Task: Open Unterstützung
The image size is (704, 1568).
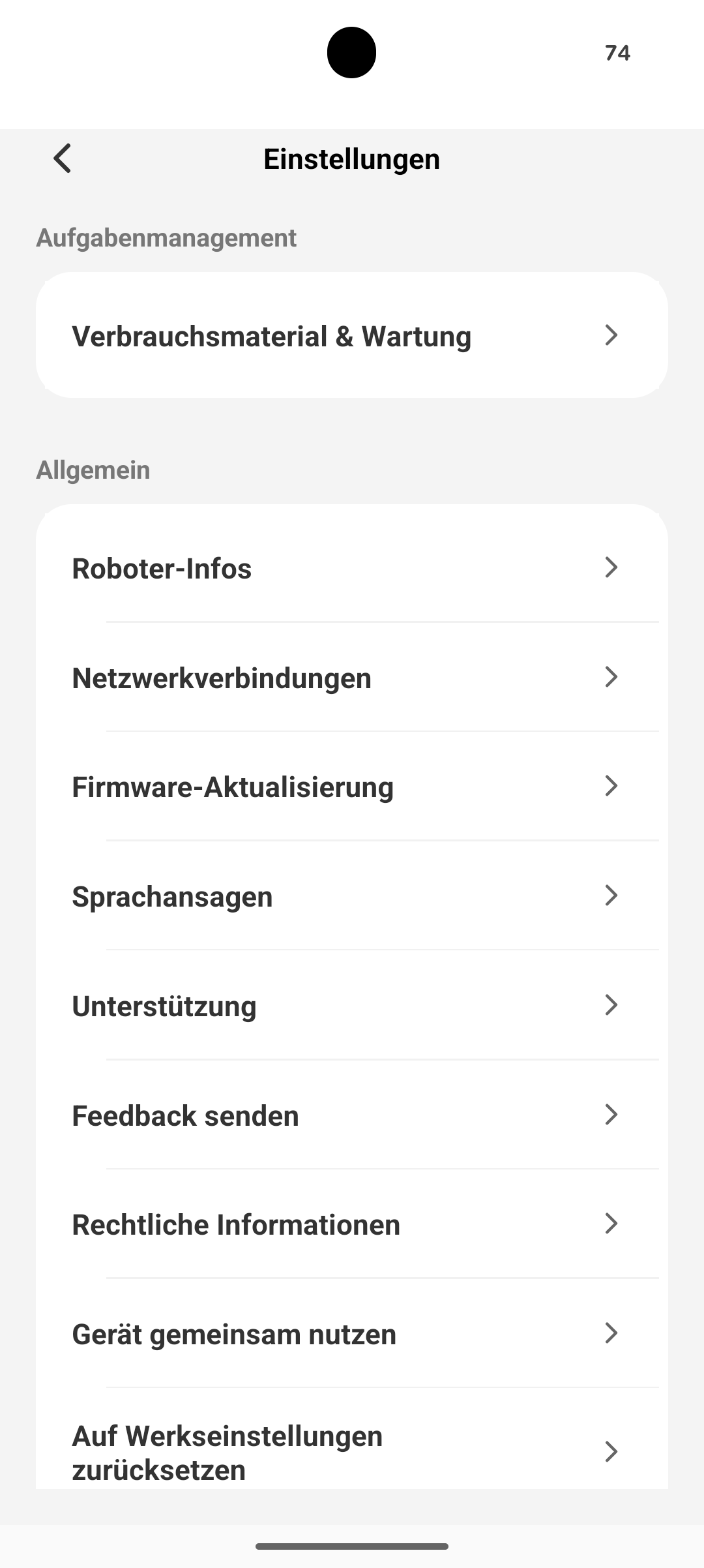Action: coord(352,1006)
